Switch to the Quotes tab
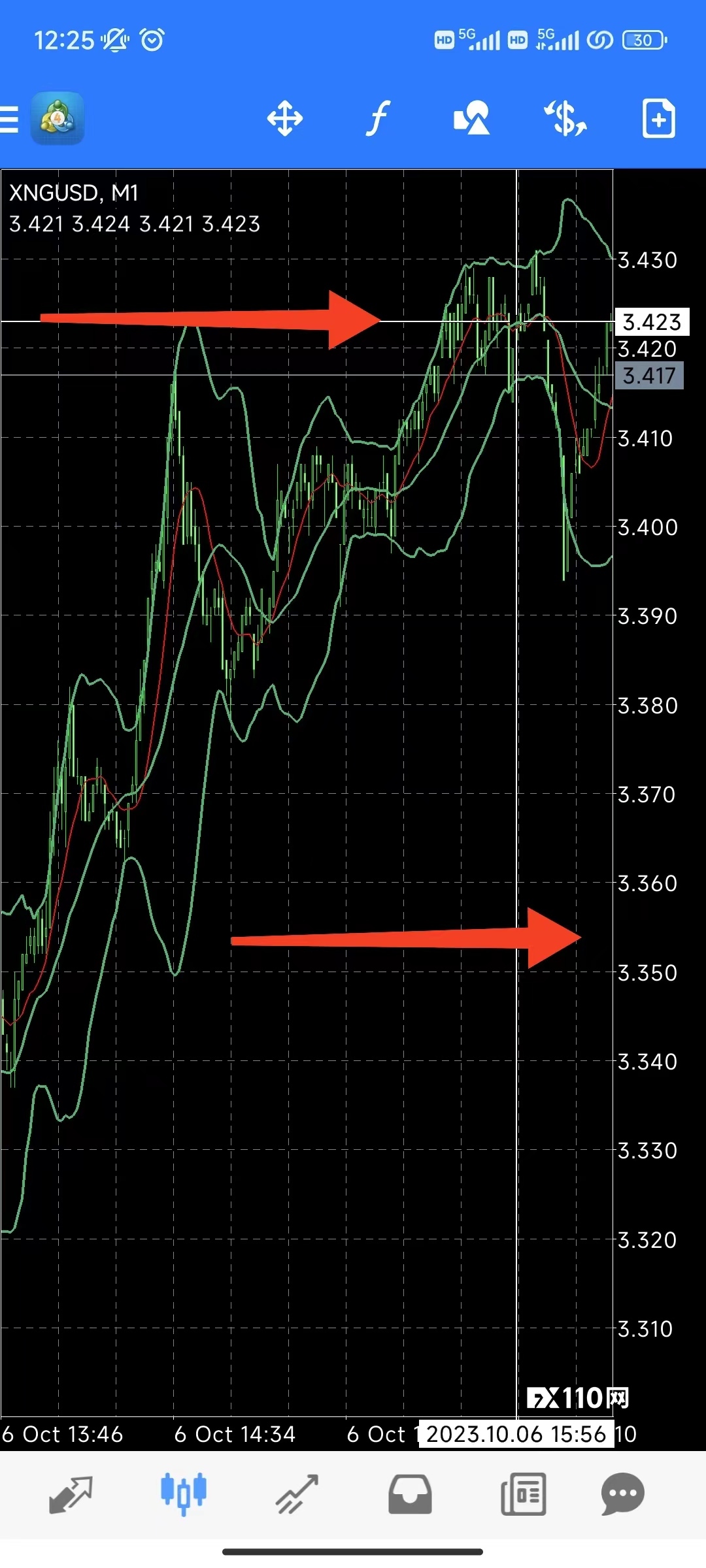Viewport: 706px width, 1568px height. [71, 1495]
